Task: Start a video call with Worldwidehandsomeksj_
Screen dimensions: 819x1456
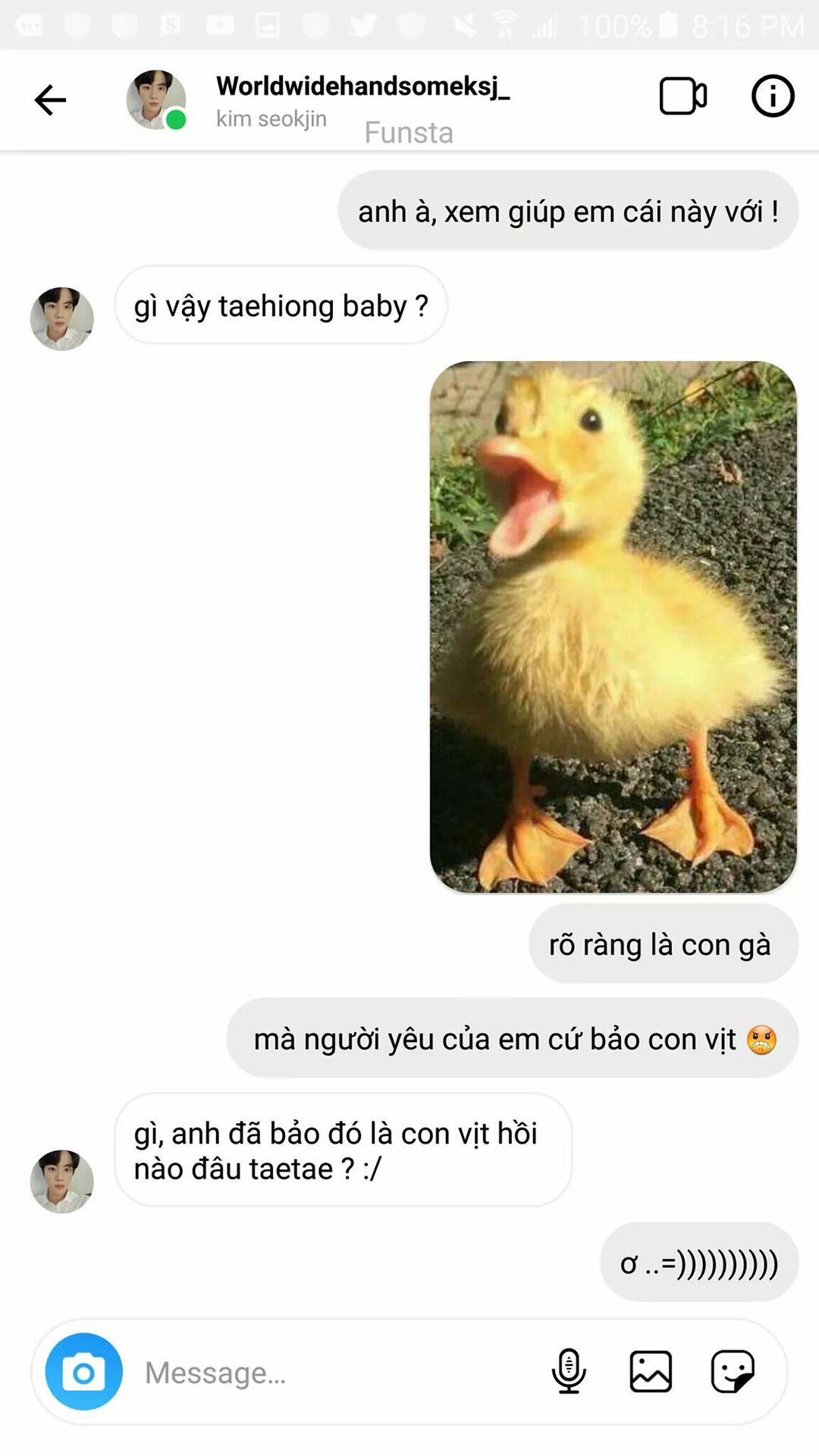Action: 682,96
